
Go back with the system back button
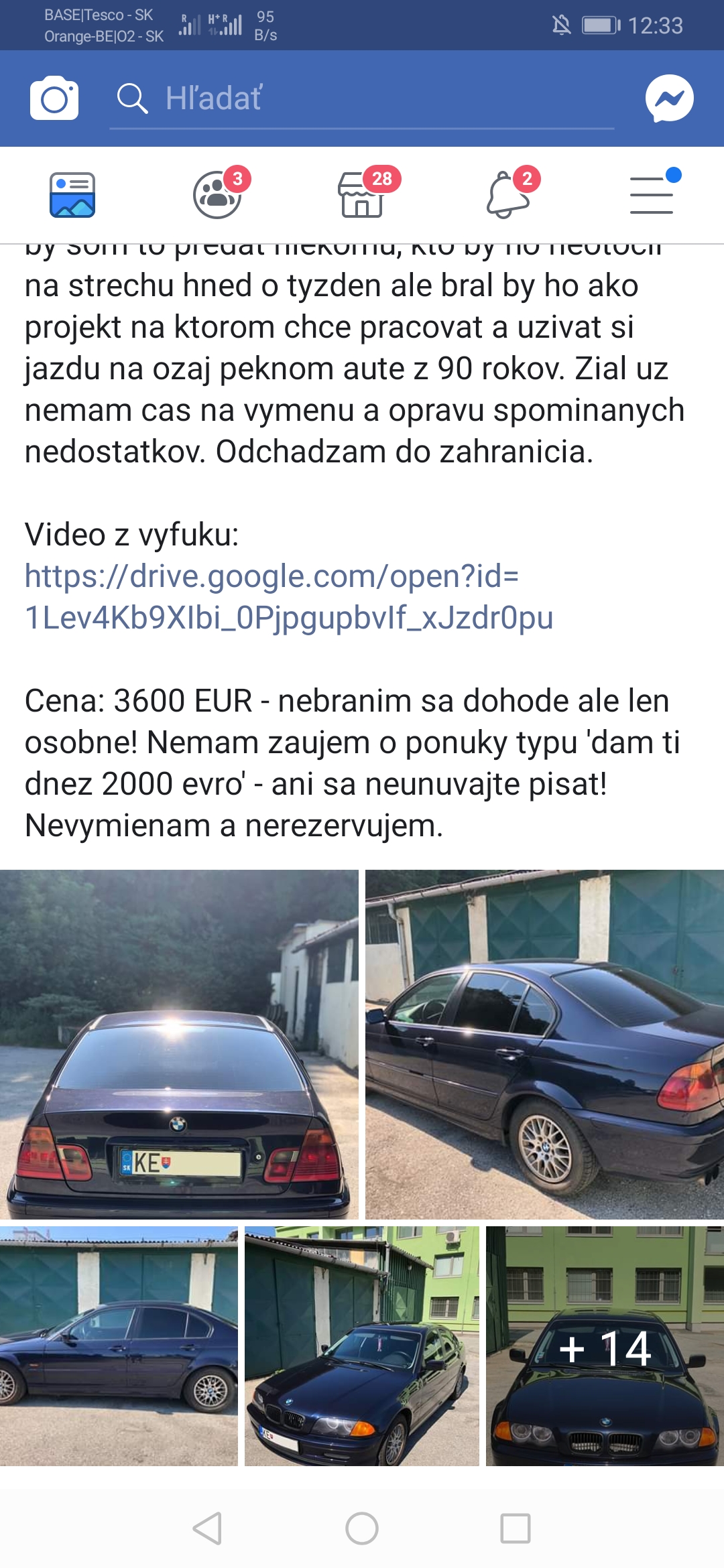(x=208, y=1528)
